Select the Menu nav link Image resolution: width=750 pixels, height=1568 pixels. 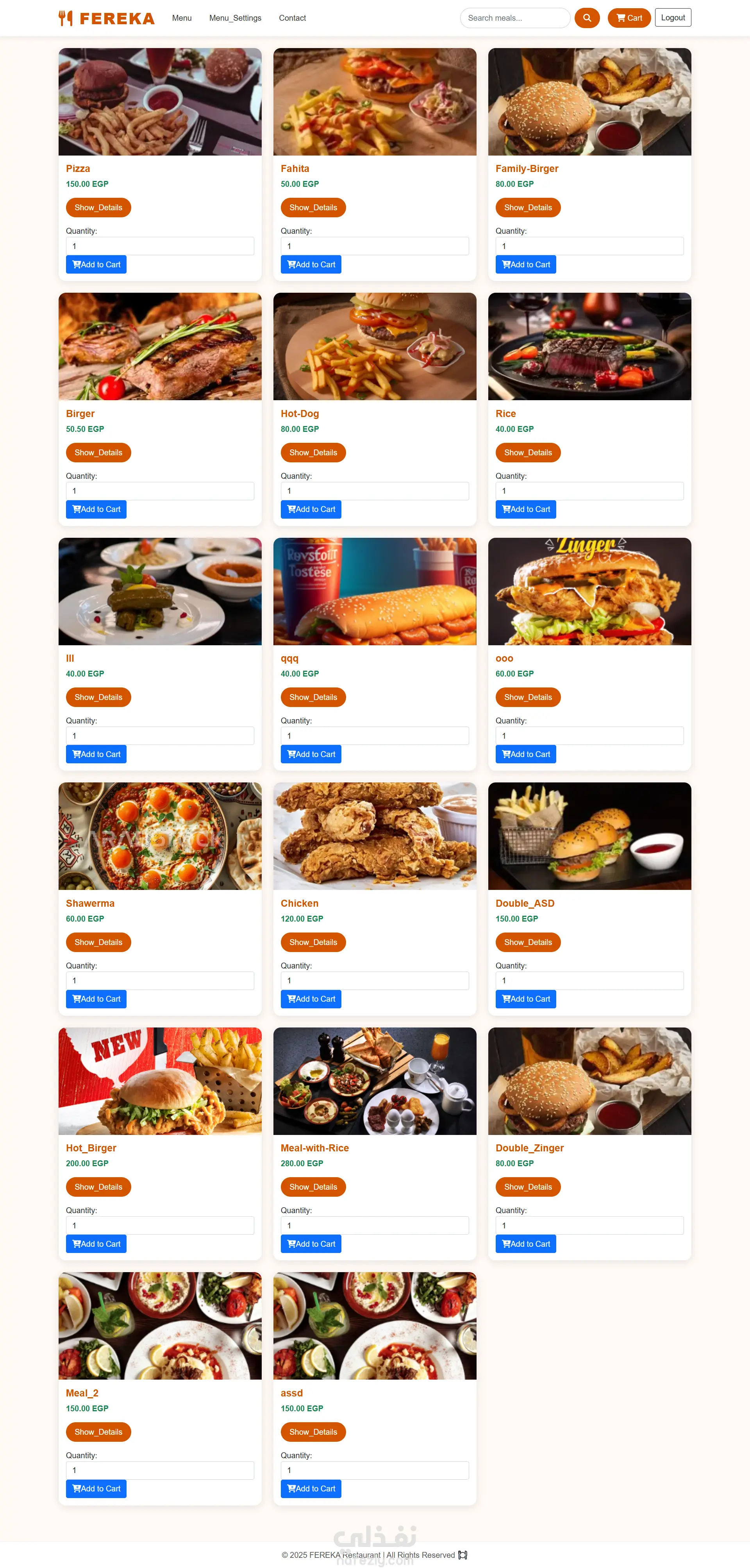[181, 18]
